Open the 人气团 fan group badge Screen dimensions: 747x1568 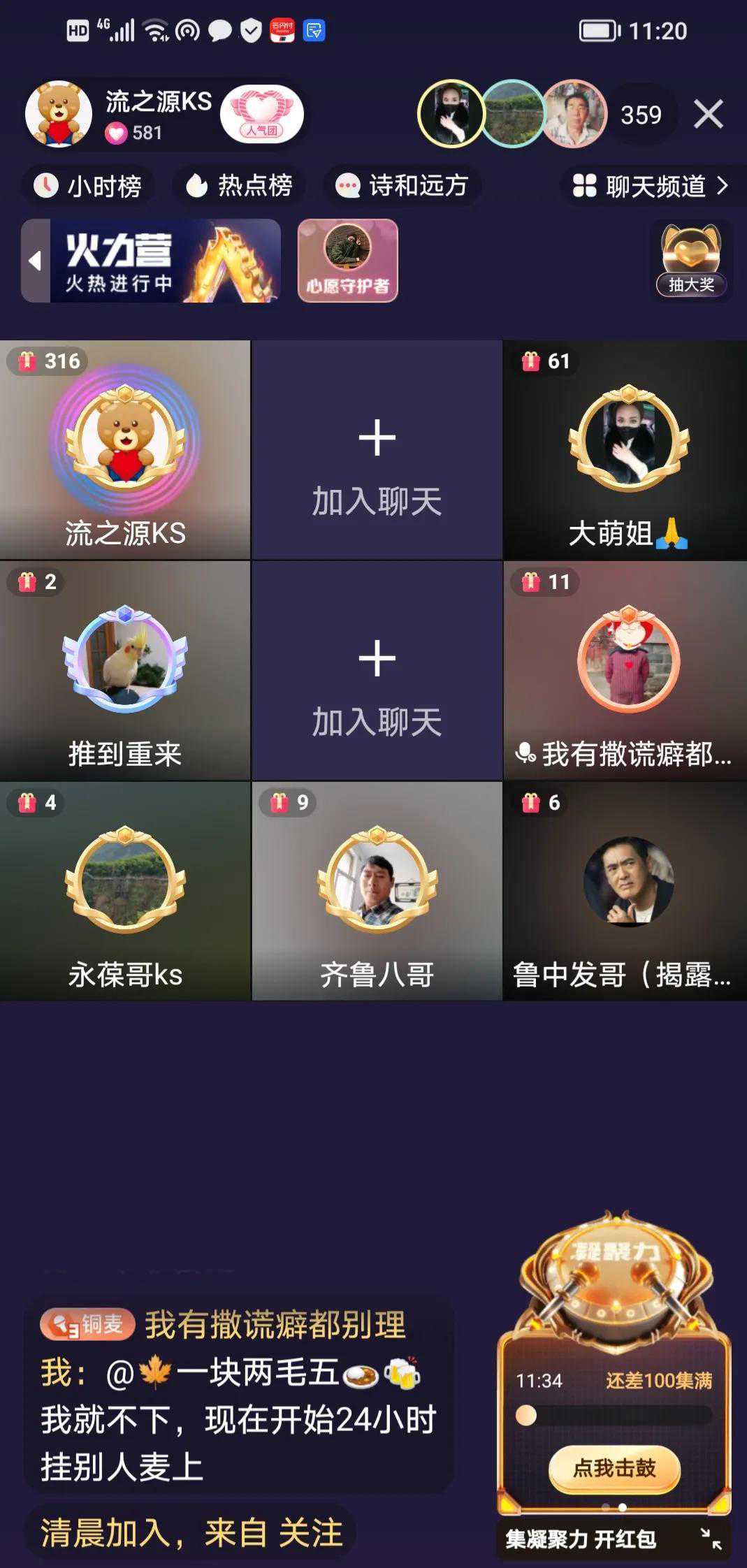coord(262,114)
